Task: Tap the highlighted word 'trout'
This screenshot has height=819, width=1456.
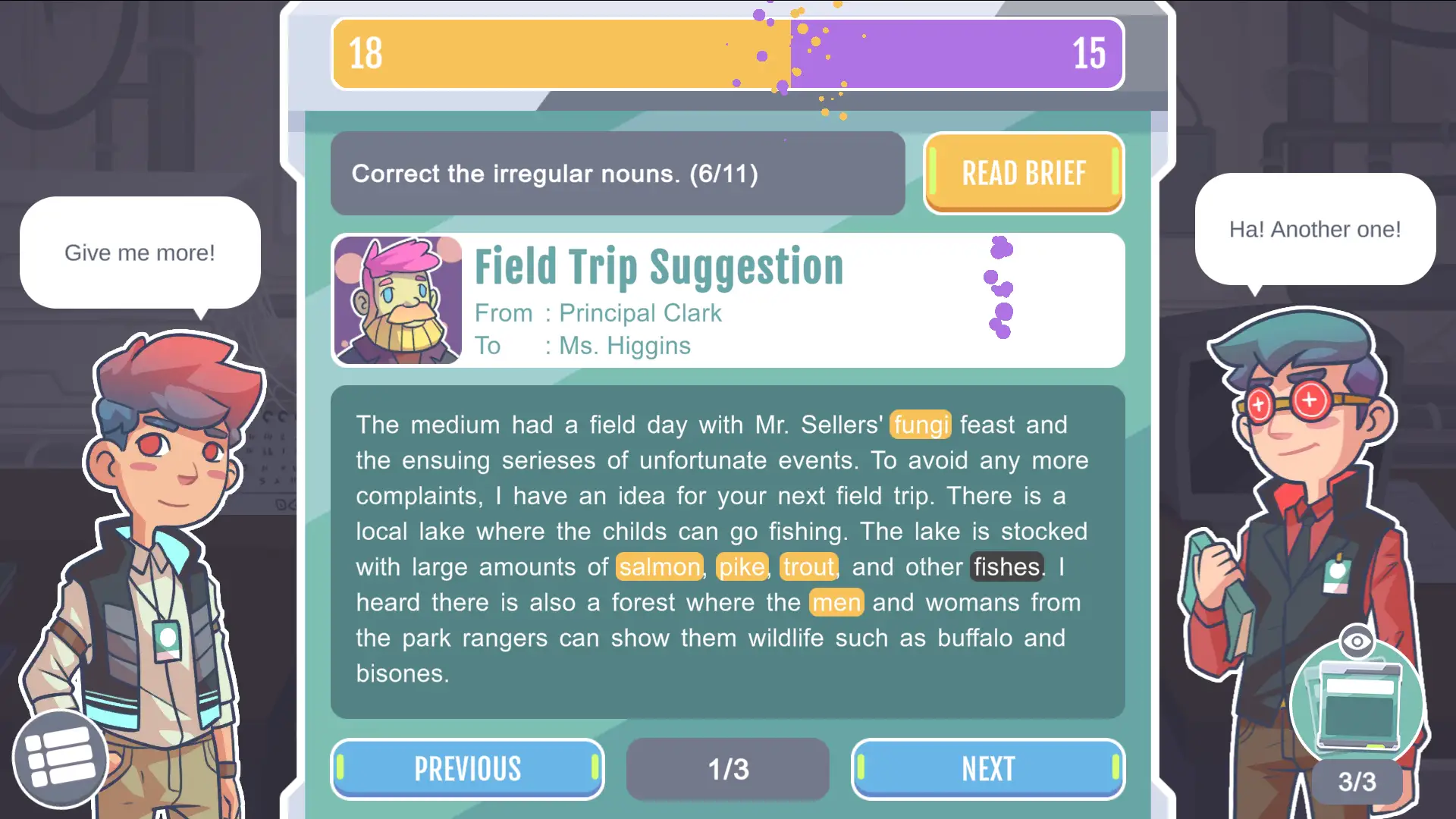Action: click(808, 567)
